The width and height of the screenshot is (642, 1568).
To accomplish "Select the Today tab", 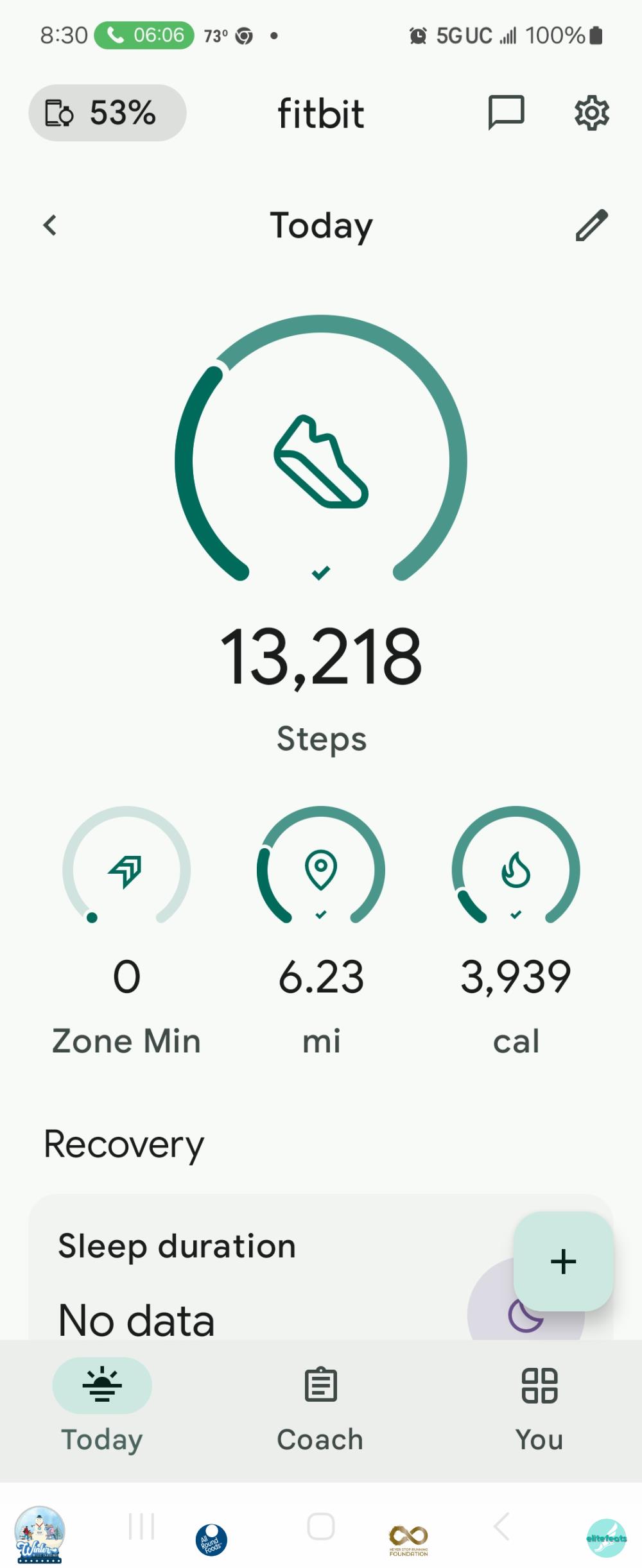I will [102, 1406].
